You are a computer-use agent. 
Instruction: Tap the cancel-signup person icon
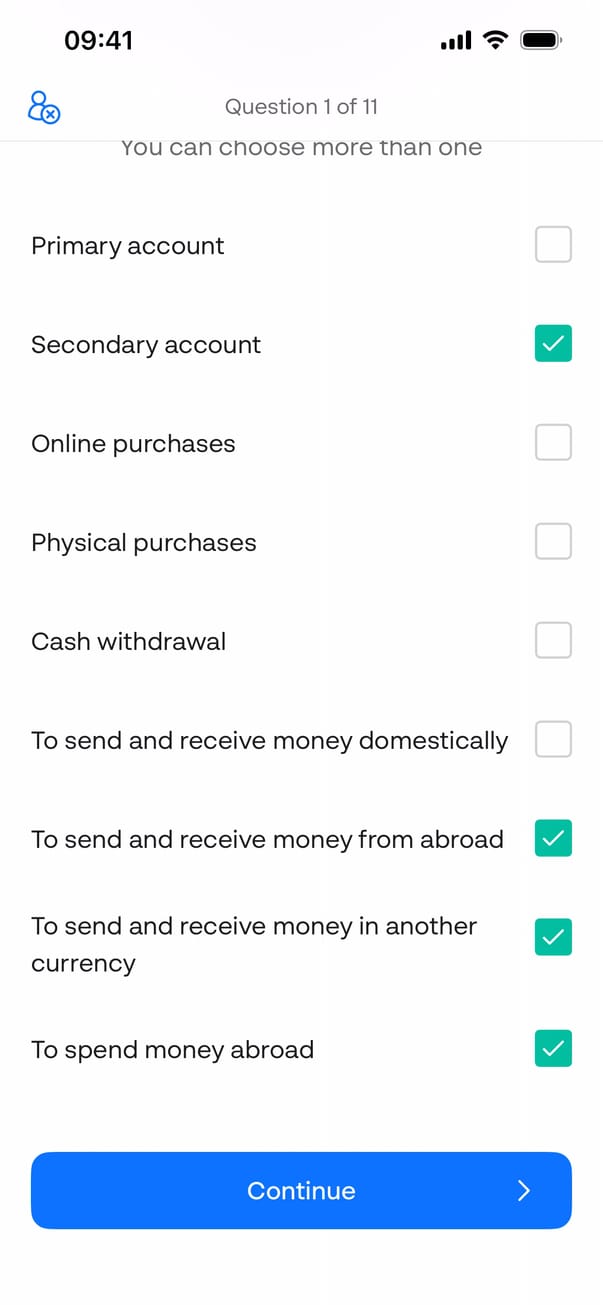[43, 107]
